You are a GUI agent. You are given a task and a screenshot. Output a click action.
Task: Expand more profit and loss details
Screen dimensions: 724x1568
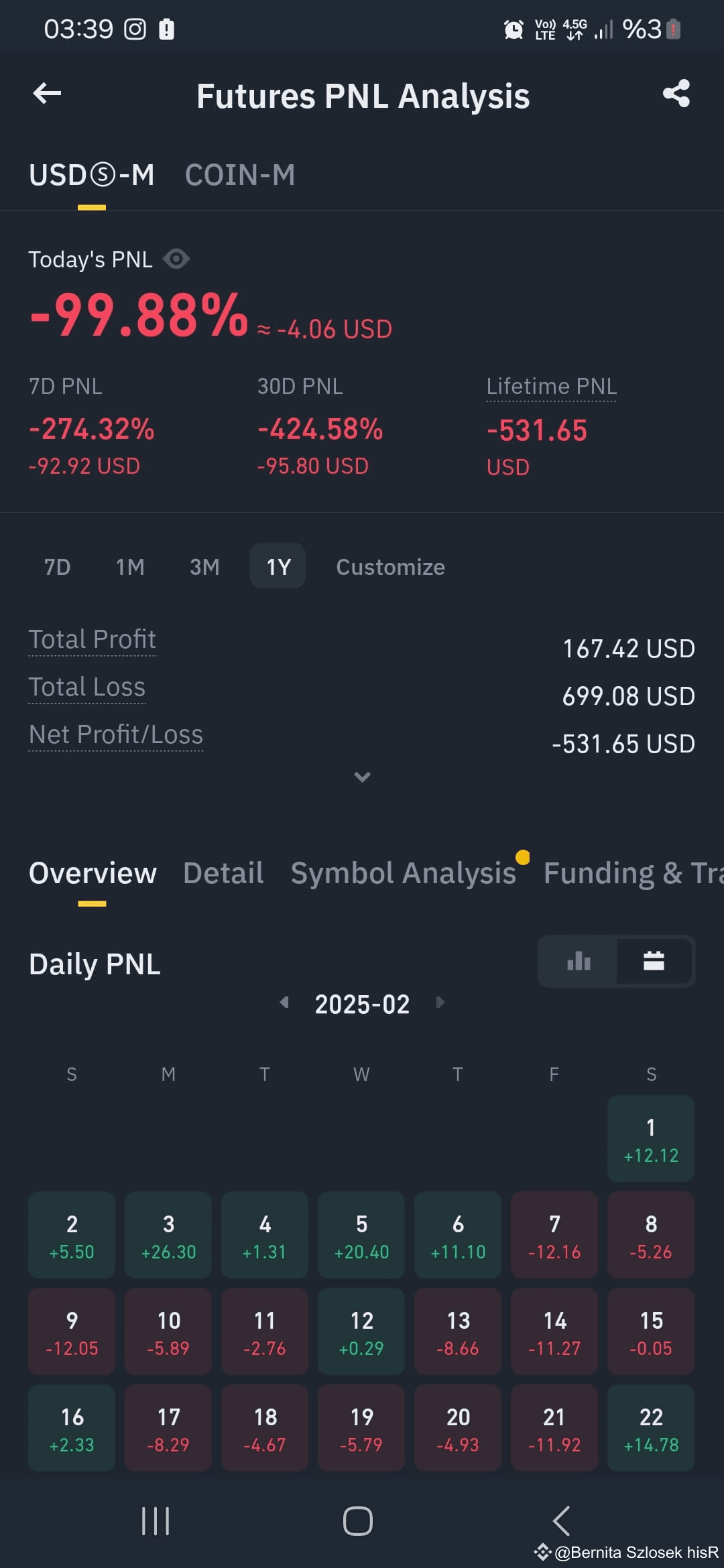pyautogui.click(x=362, y=777)
